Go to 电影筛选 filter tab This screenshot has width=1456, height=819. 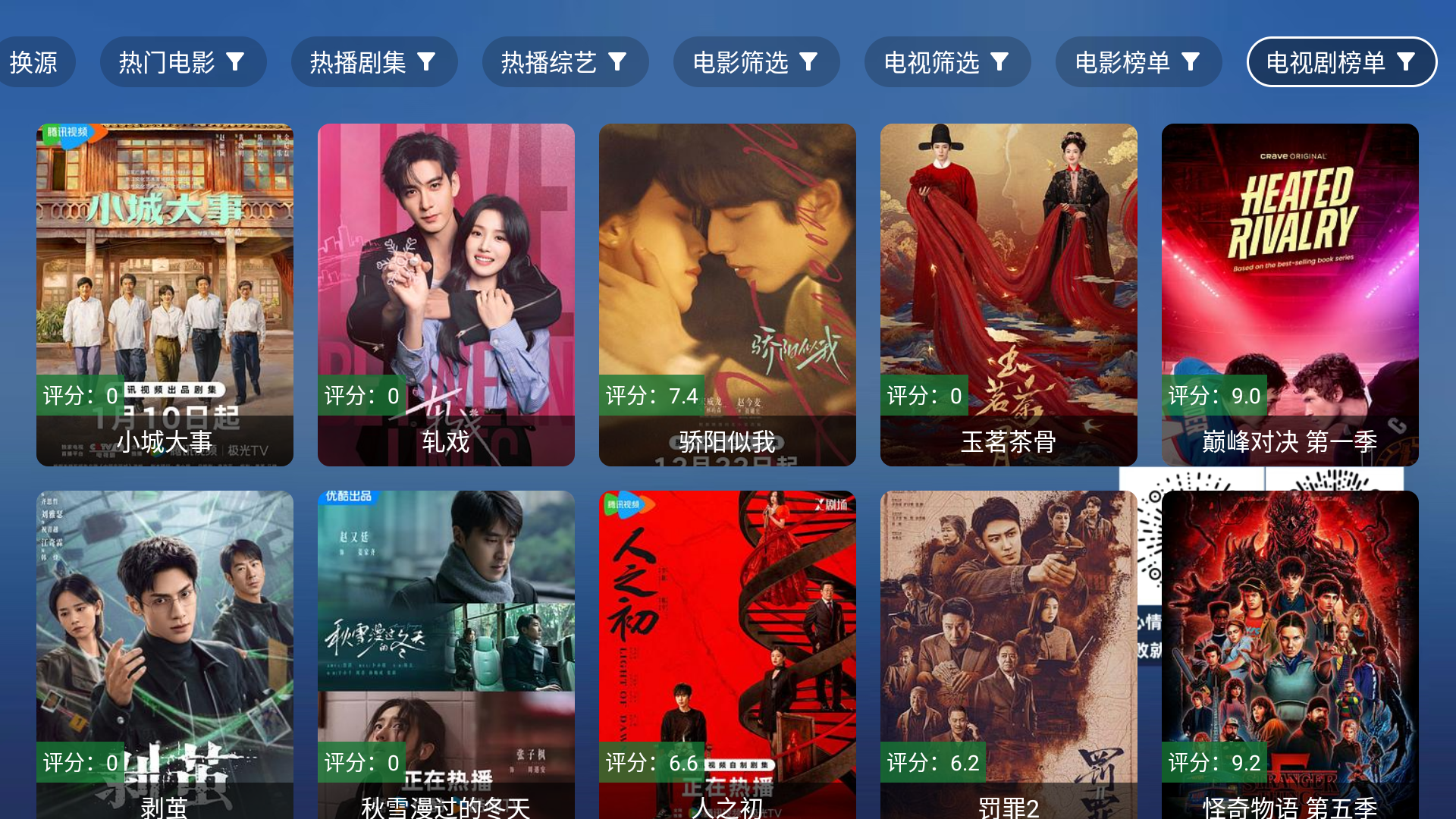coord(756,62)
